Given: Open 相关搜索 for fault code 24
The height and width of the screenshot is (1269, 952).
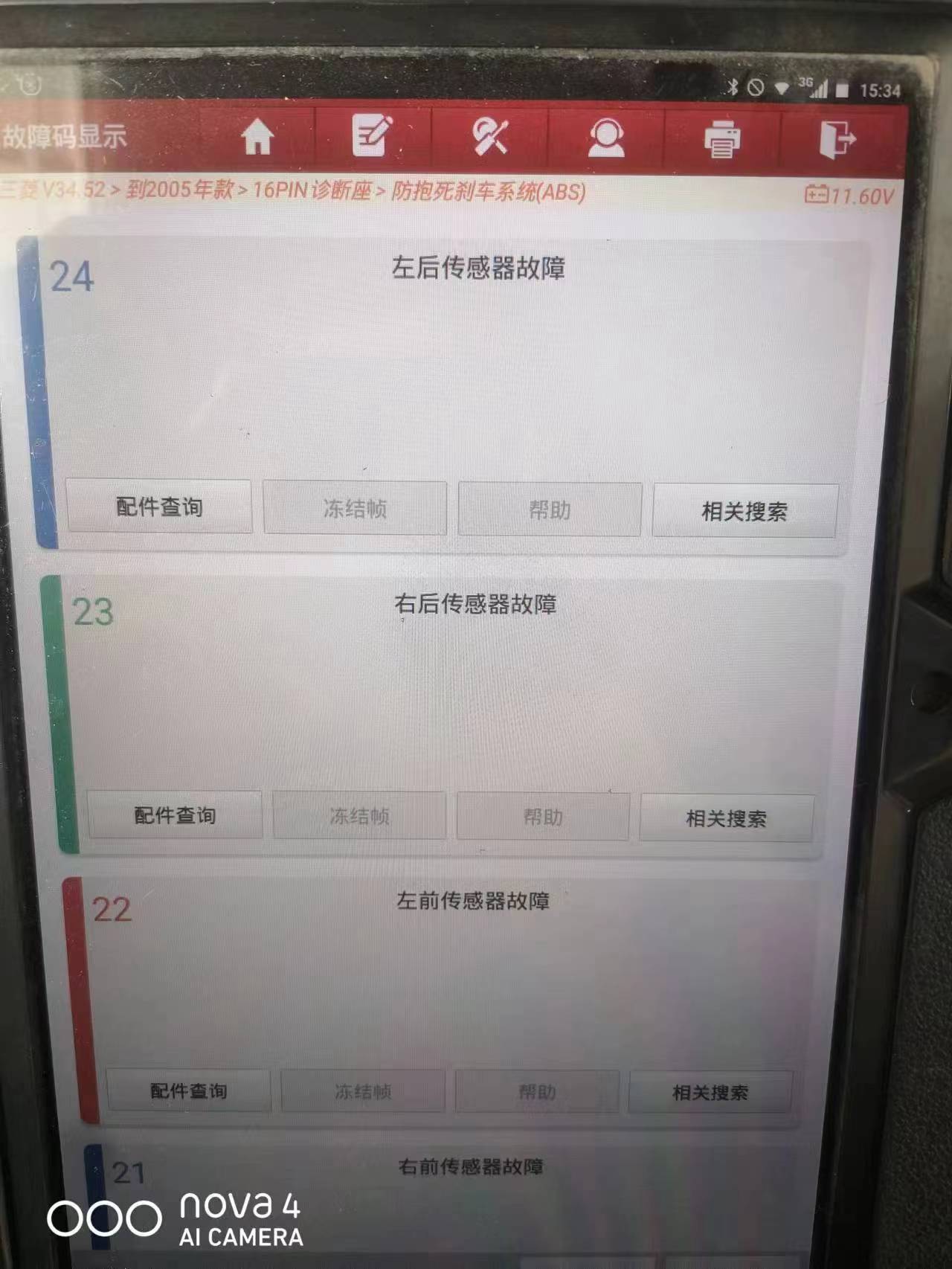Looking at the screenshot, I should (744, 512).
